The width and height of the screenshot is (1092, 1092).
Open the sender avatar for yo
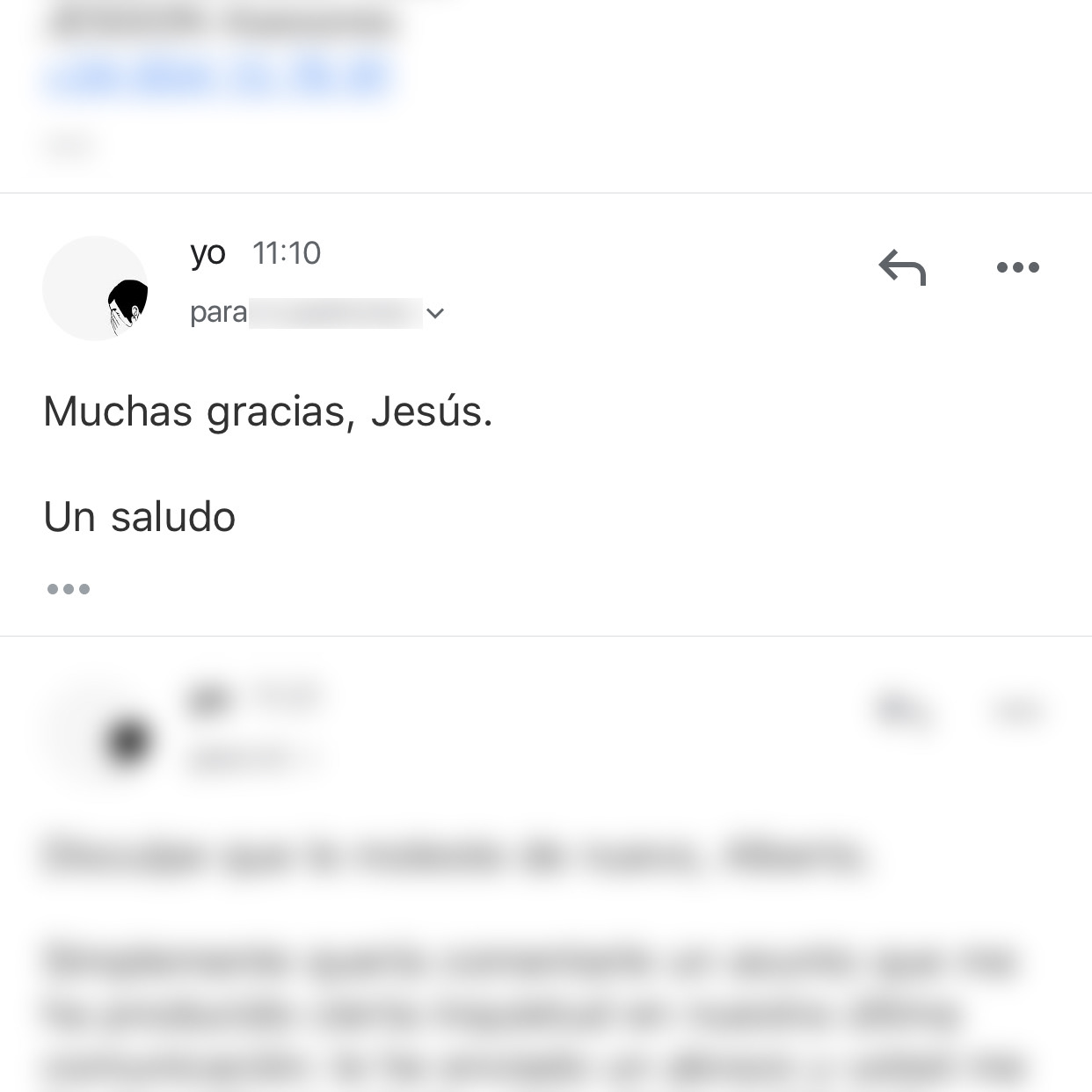tap(95, 288)
